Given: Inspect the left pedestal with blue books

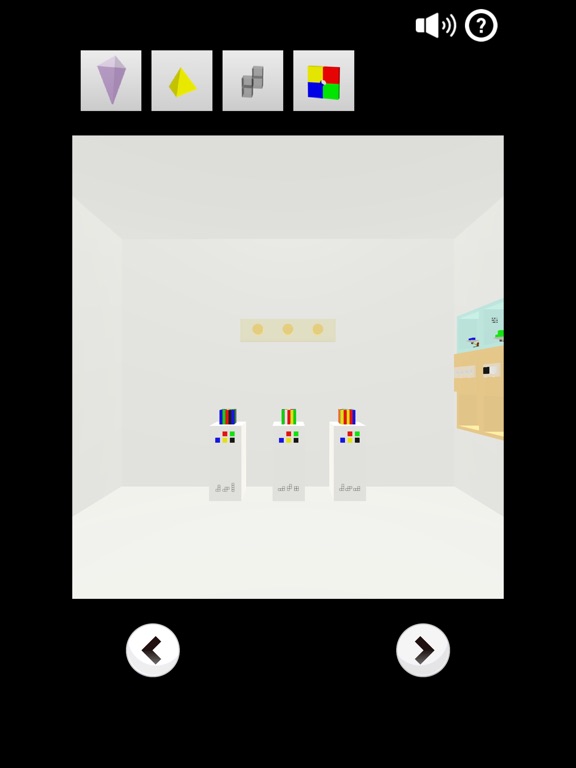Looking at the screenshot, I should [x=227, y=456].
